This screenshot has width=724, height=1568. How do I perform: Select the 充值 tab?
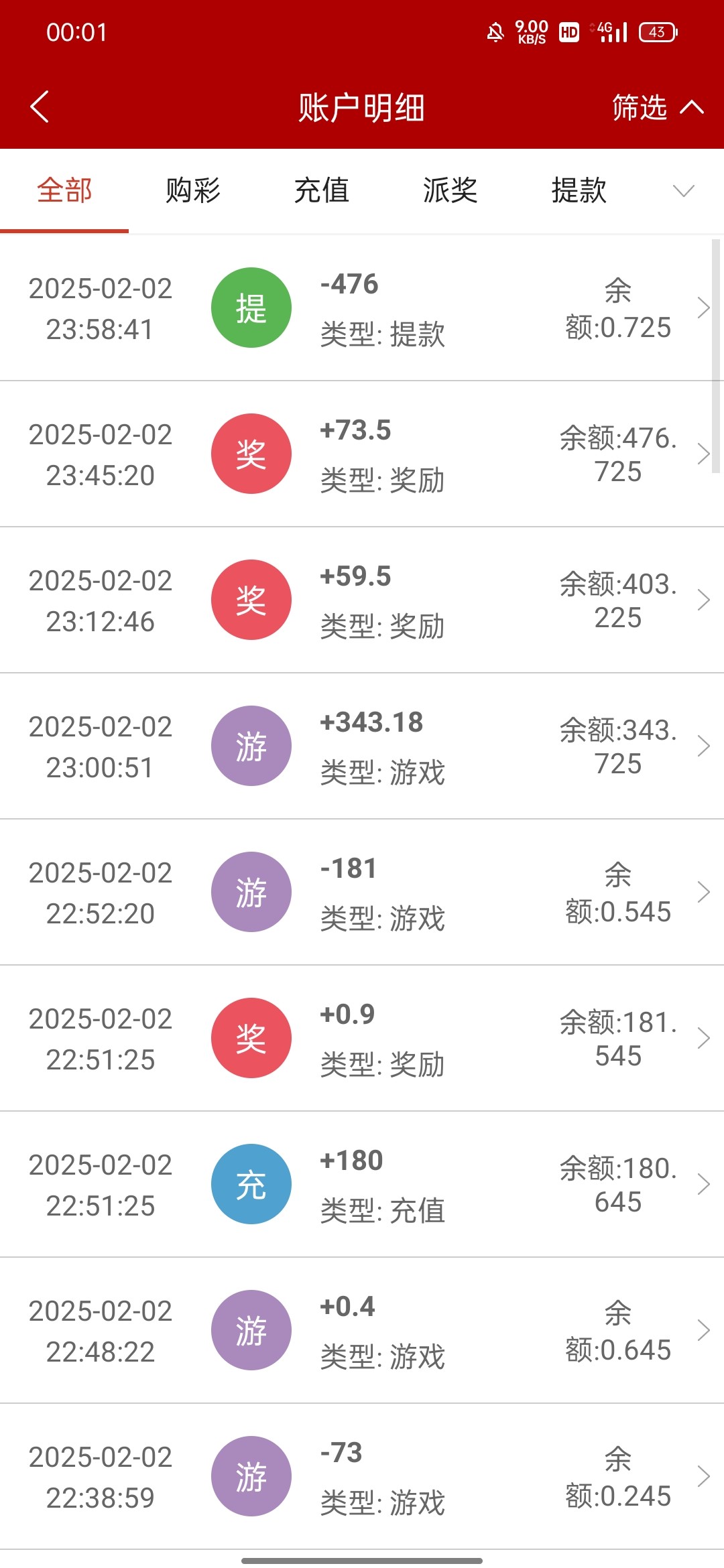pyautogui.click(x=322, y=191)
